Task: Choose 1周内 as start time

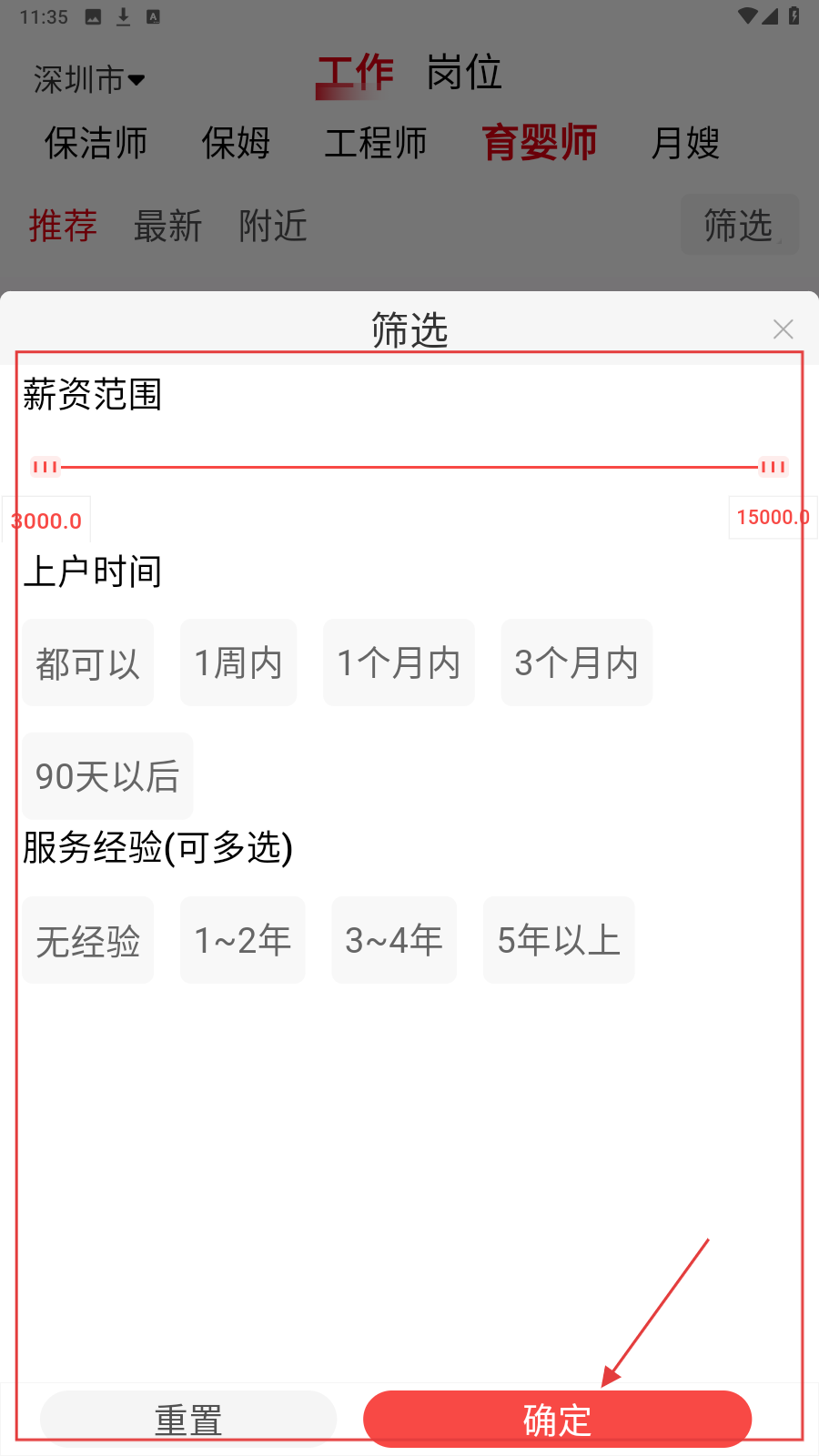Action: pyautogui.click(x=238, y=662)
